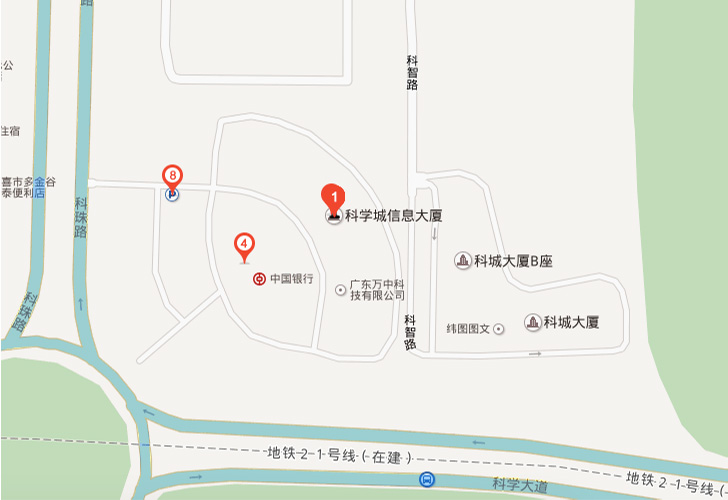Select the red marker numbered 4
This screenshot has height=500, width=728.
(x=244, y=244)
